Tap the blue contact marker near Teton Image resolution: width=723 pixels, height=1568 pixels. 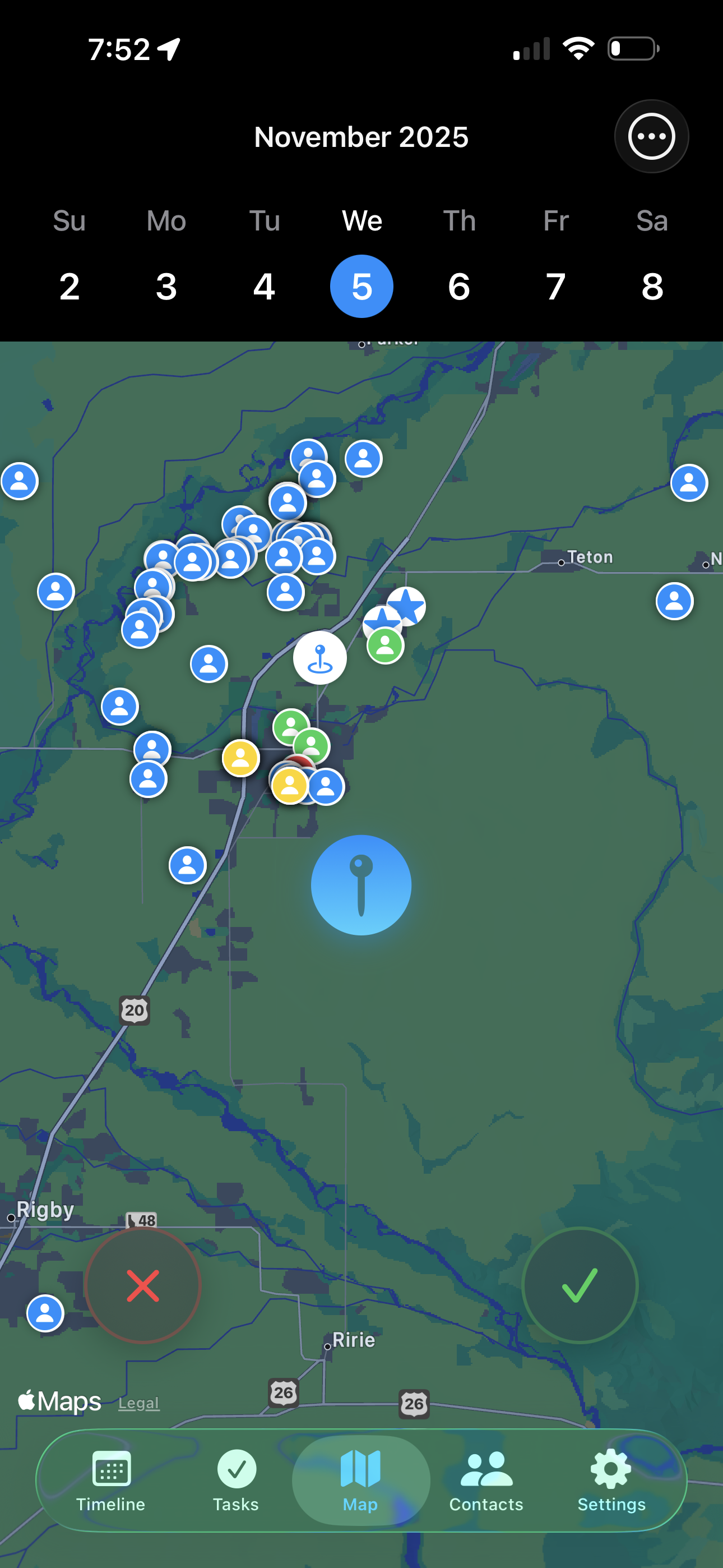673,601
